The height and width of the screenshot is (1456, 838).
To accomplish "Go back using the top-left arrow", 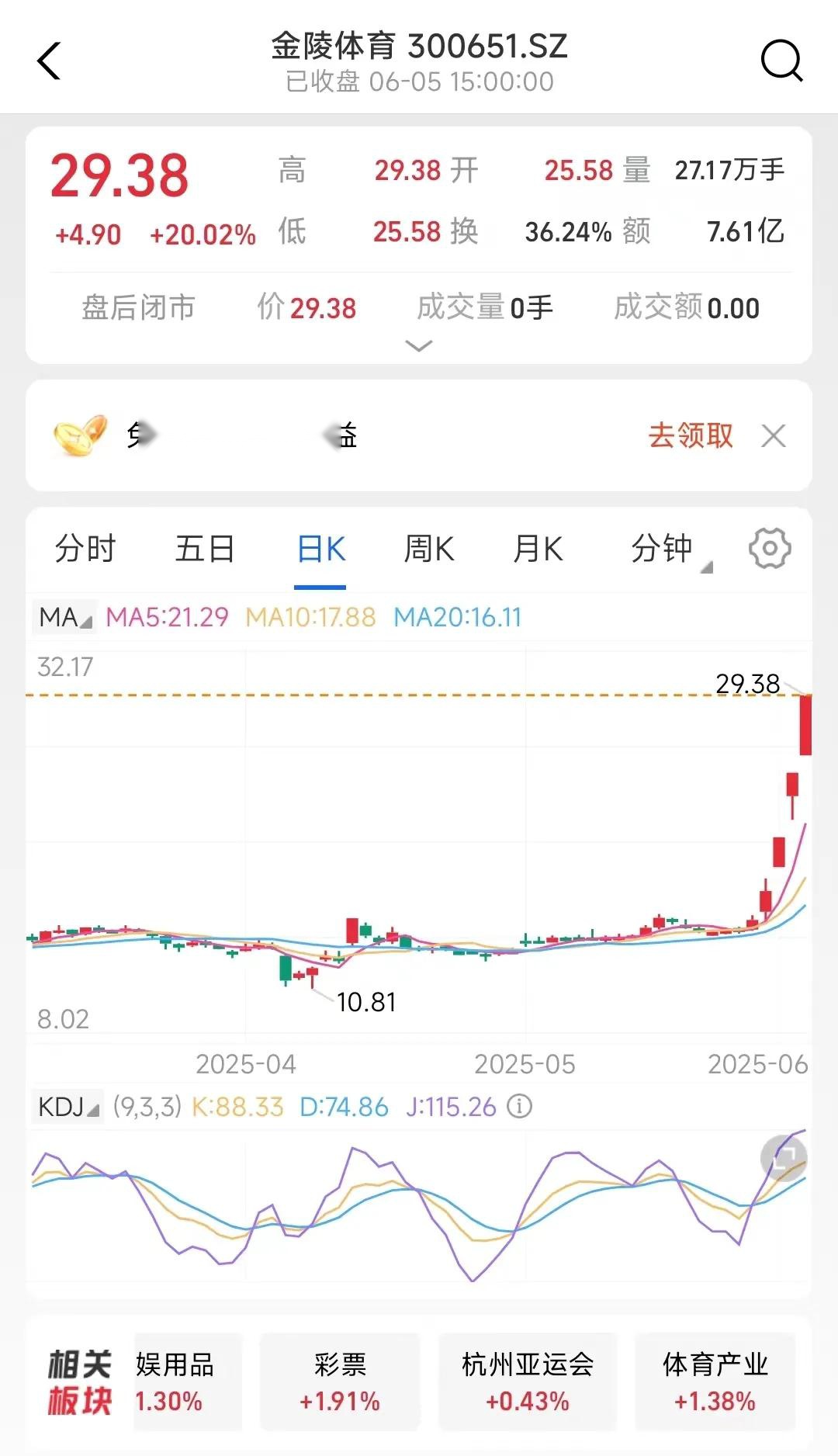I will [49, 61].
